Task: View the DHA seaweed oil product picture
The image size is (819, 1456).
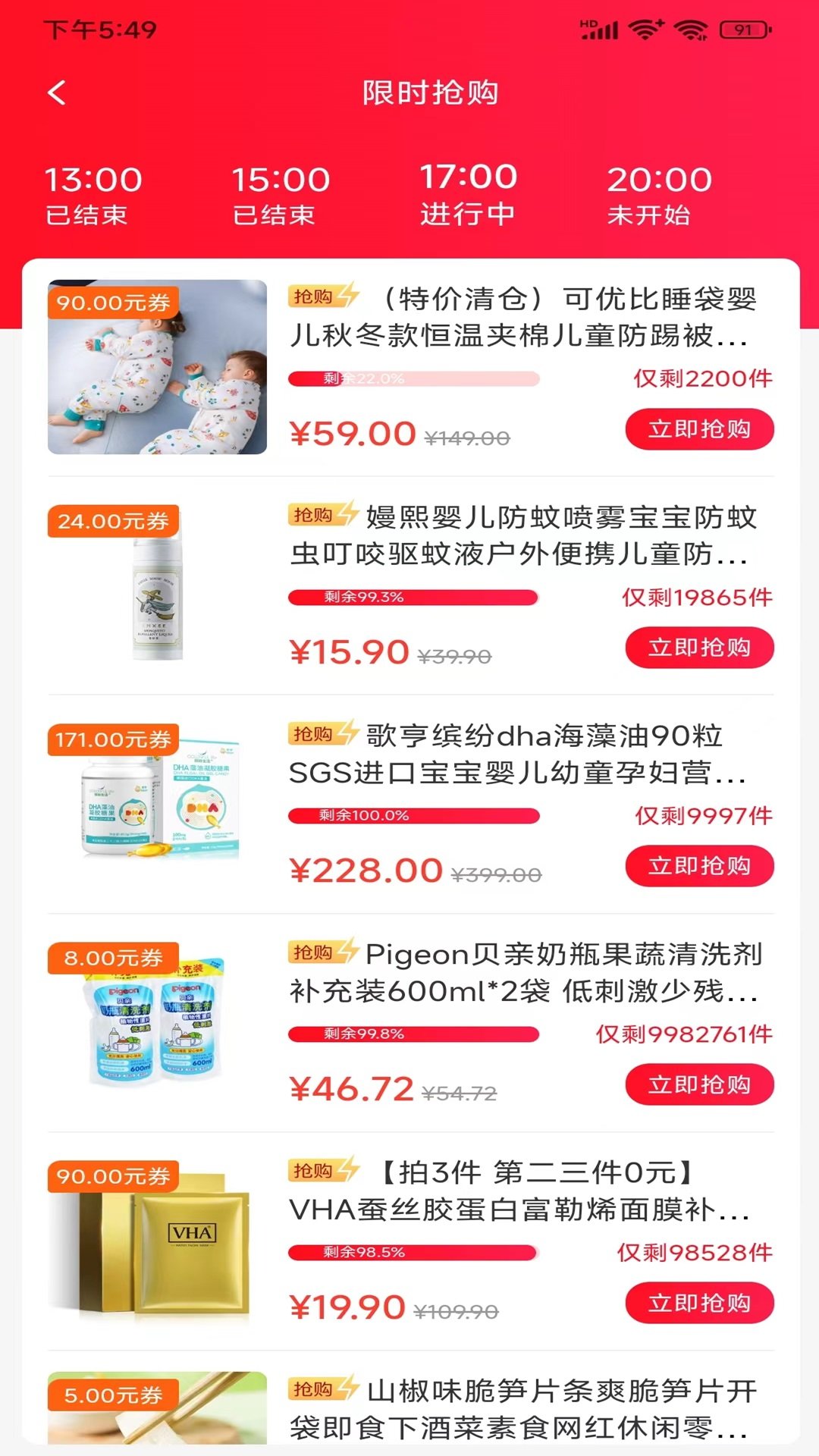Action: [x=157, y=804]
